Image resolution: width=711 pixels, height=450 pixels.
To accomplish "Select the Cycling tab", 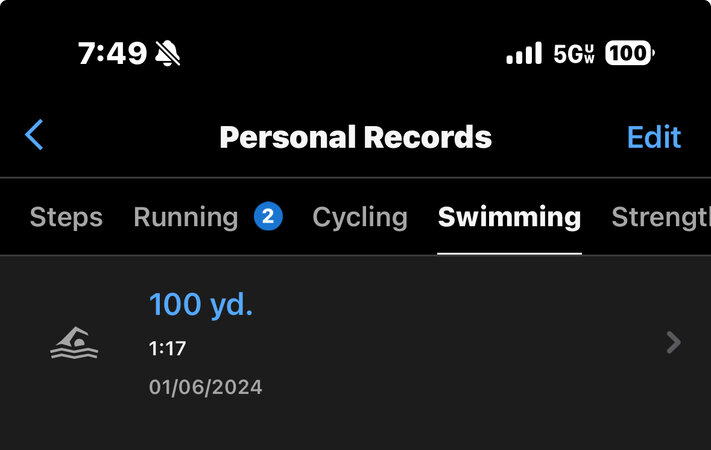I will 360,217.
